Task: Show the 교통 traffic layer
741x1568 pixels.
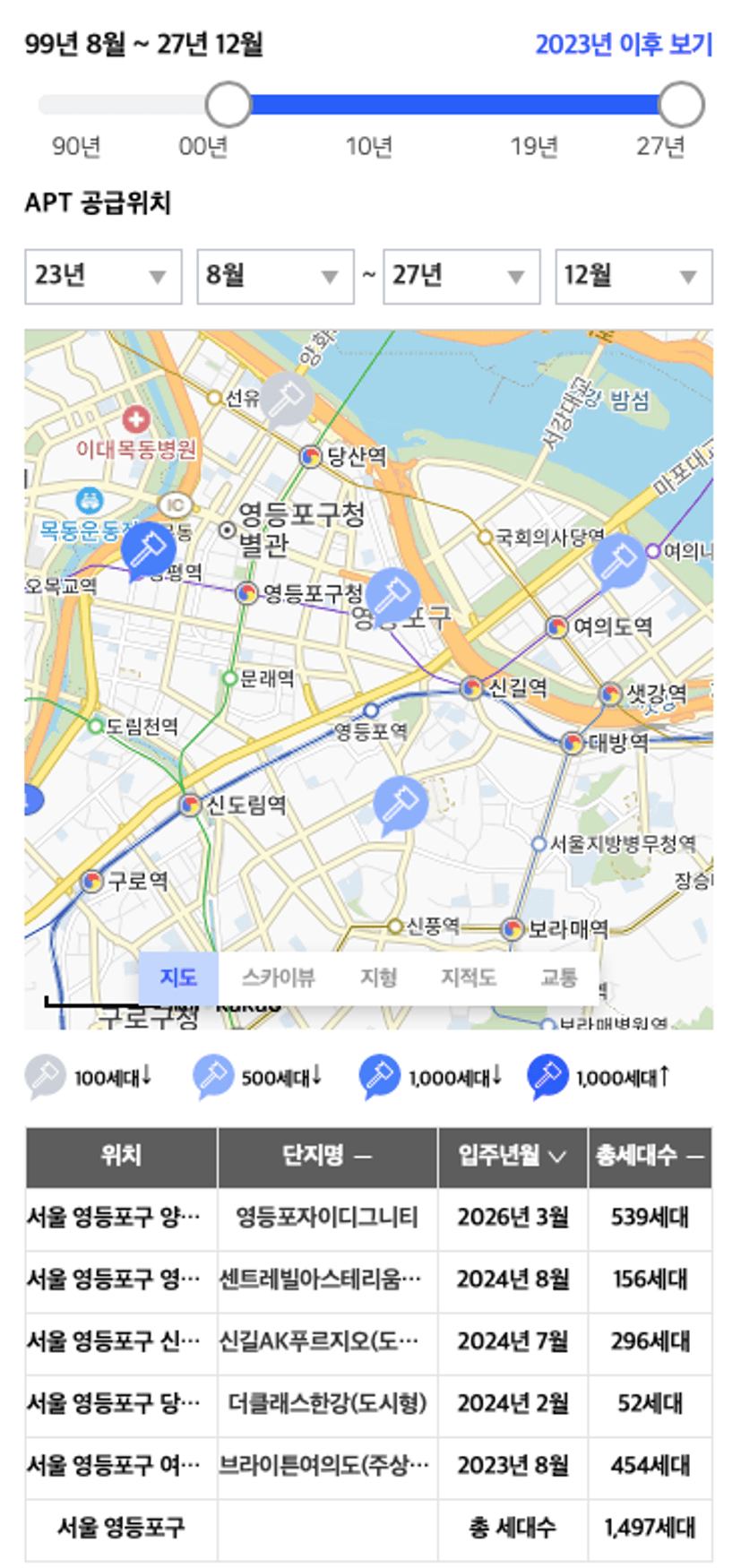Action: pyautogui.click(x=559, y=978)
